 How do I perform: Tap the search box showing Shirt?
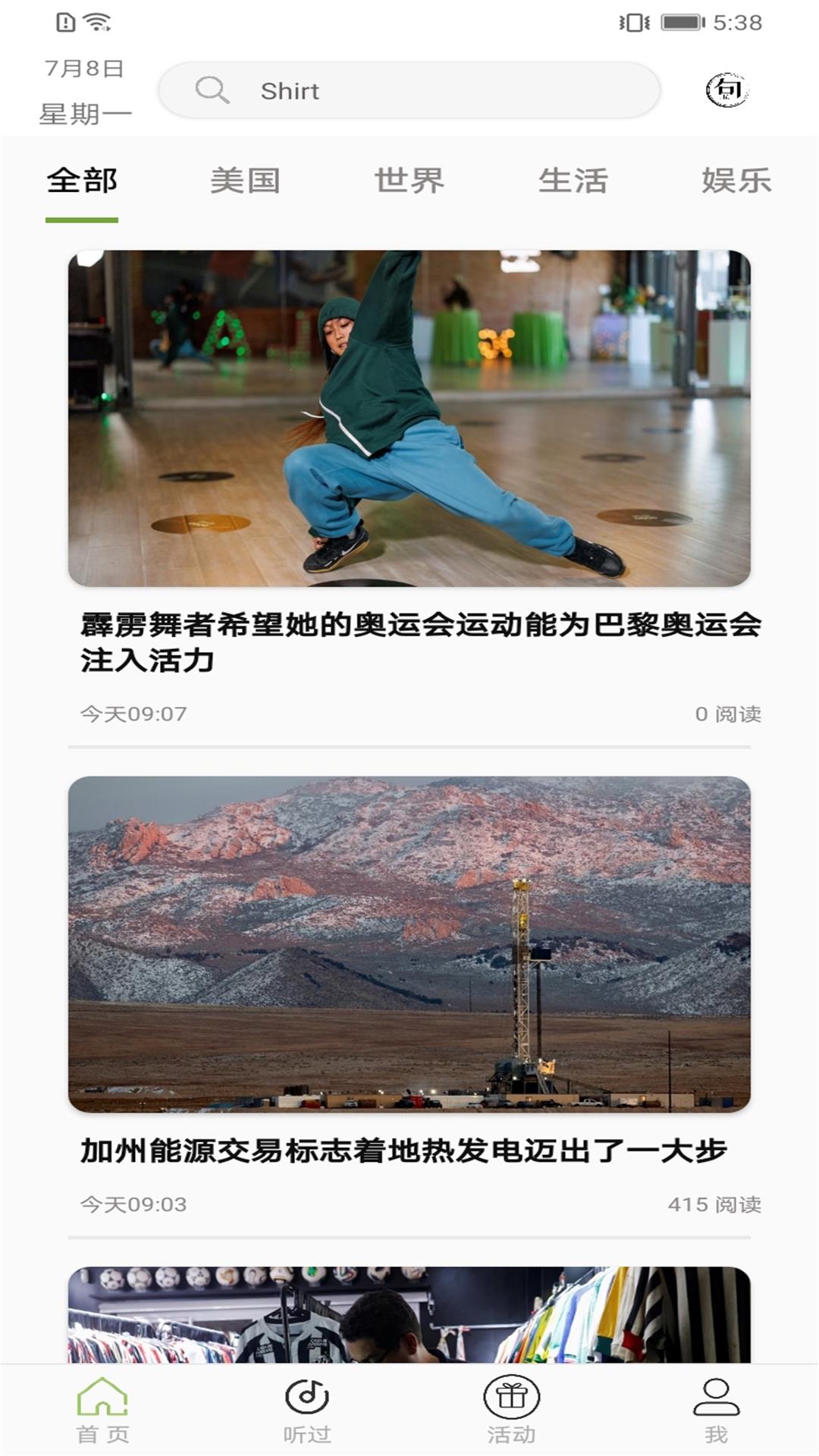pyautogui.click(x=409, y=90)
